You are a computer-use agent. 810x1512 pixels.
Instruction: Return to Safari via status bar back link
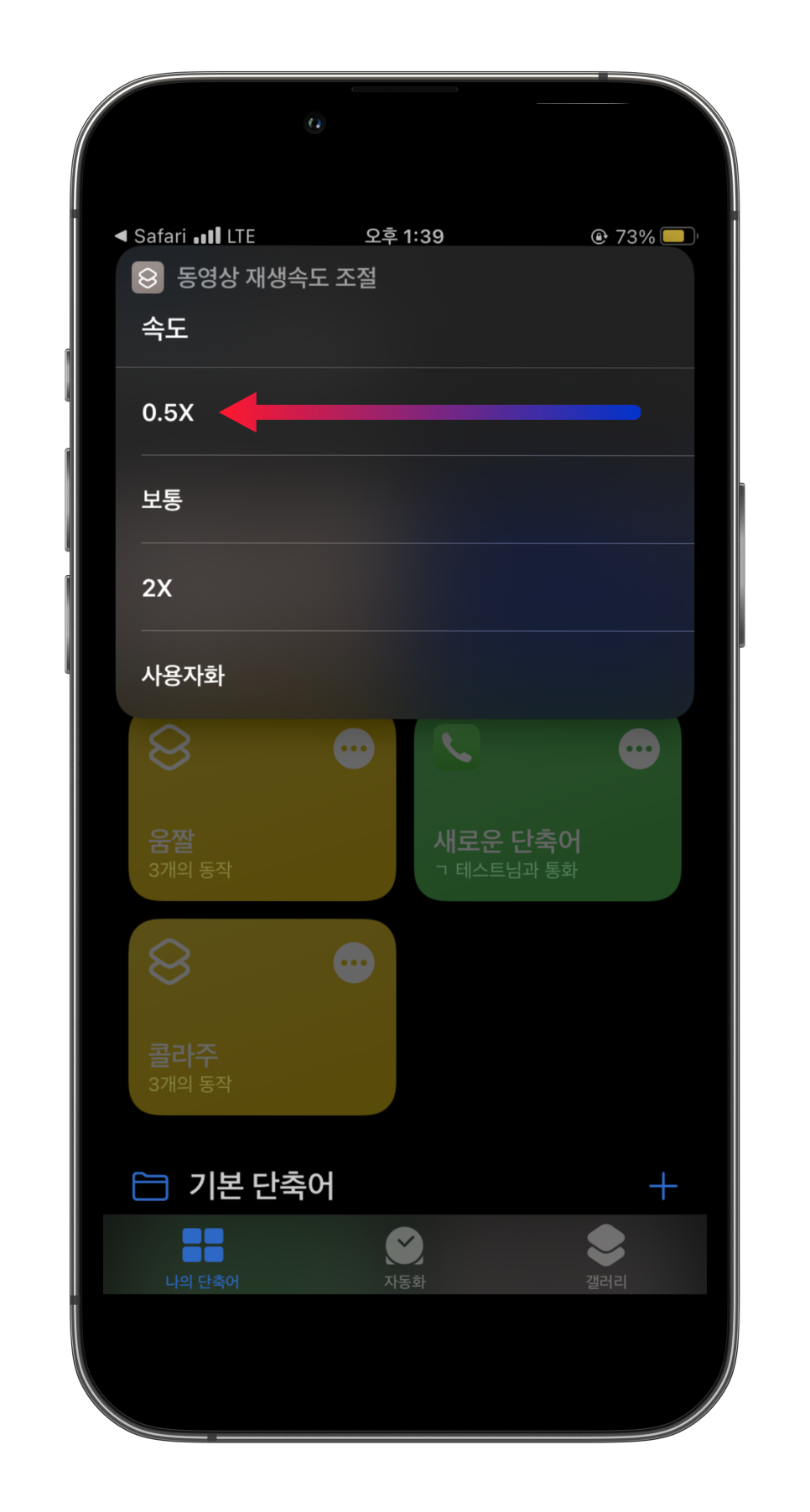pyautogui.click(x=150, y=236)
